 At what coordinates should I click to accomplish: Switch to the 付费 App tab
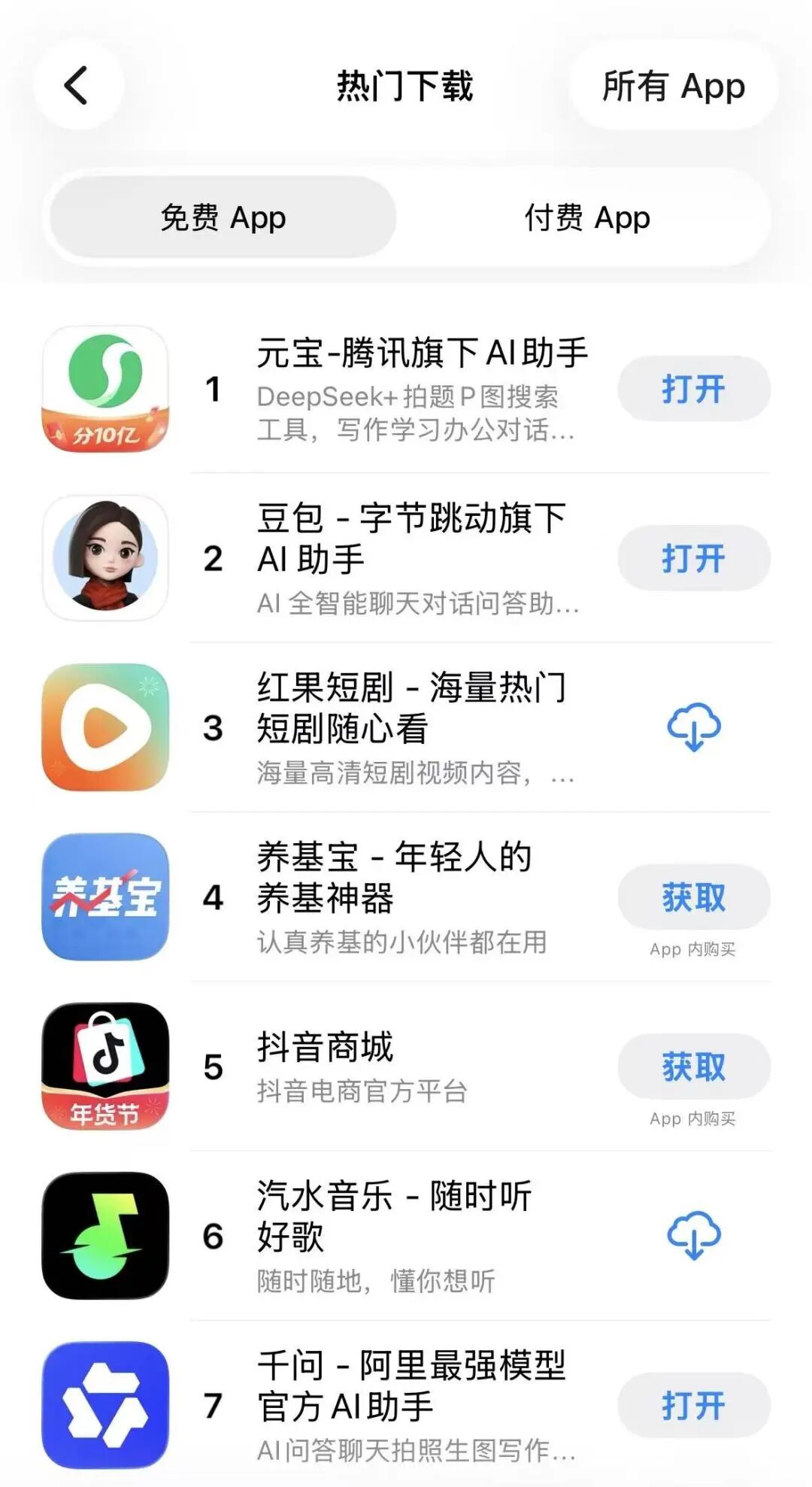(x=587, y=217)
